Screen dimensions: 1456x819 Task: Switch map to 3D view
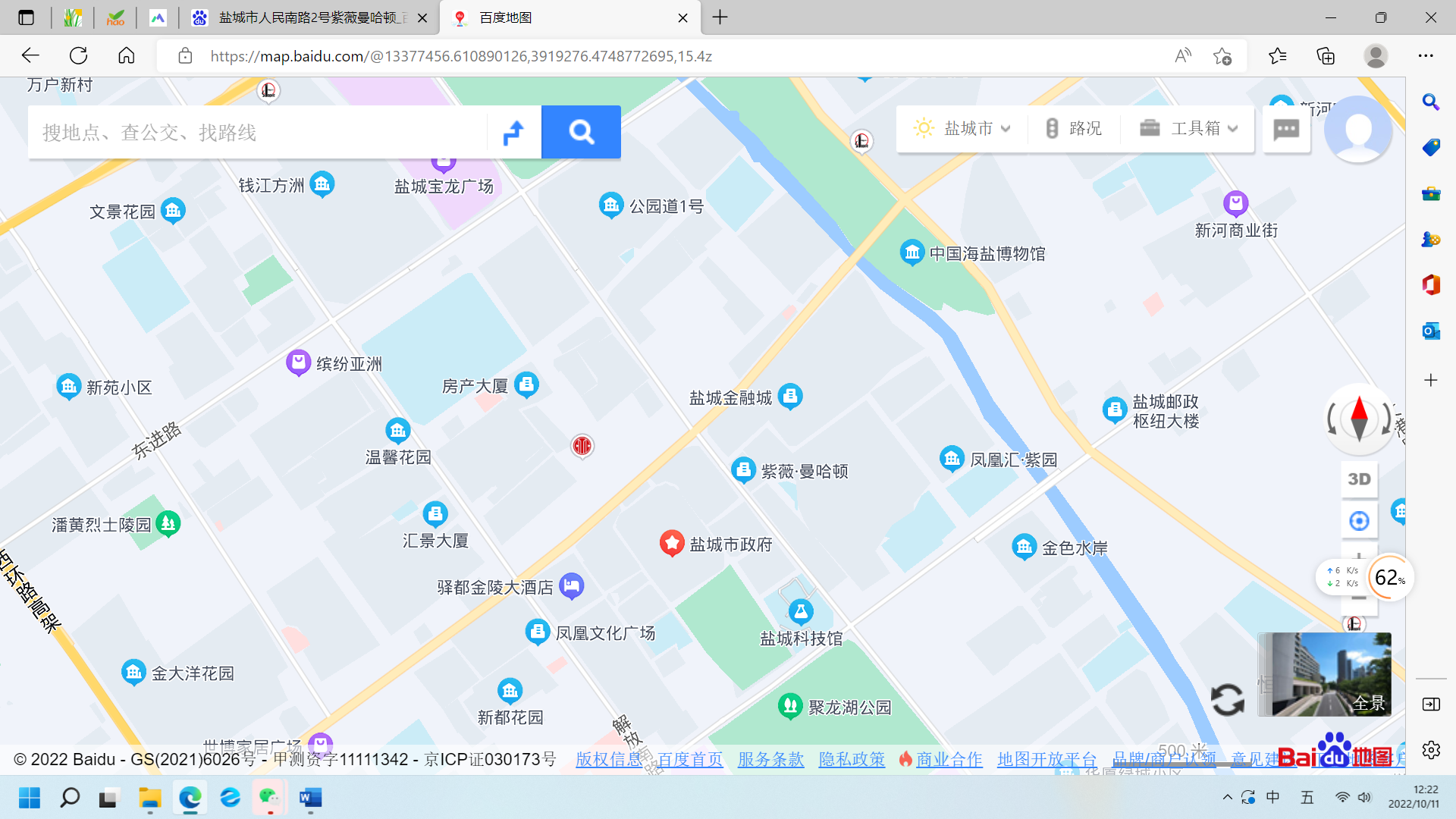point(1359,479)
